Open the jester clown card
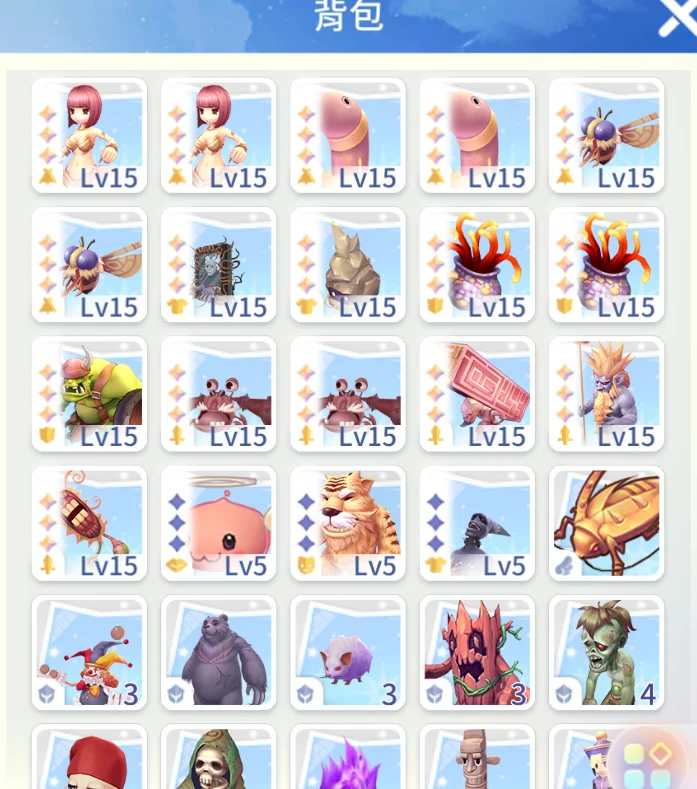Image resolution: width=697 pixels, height=789 pixels. point(89,652)
